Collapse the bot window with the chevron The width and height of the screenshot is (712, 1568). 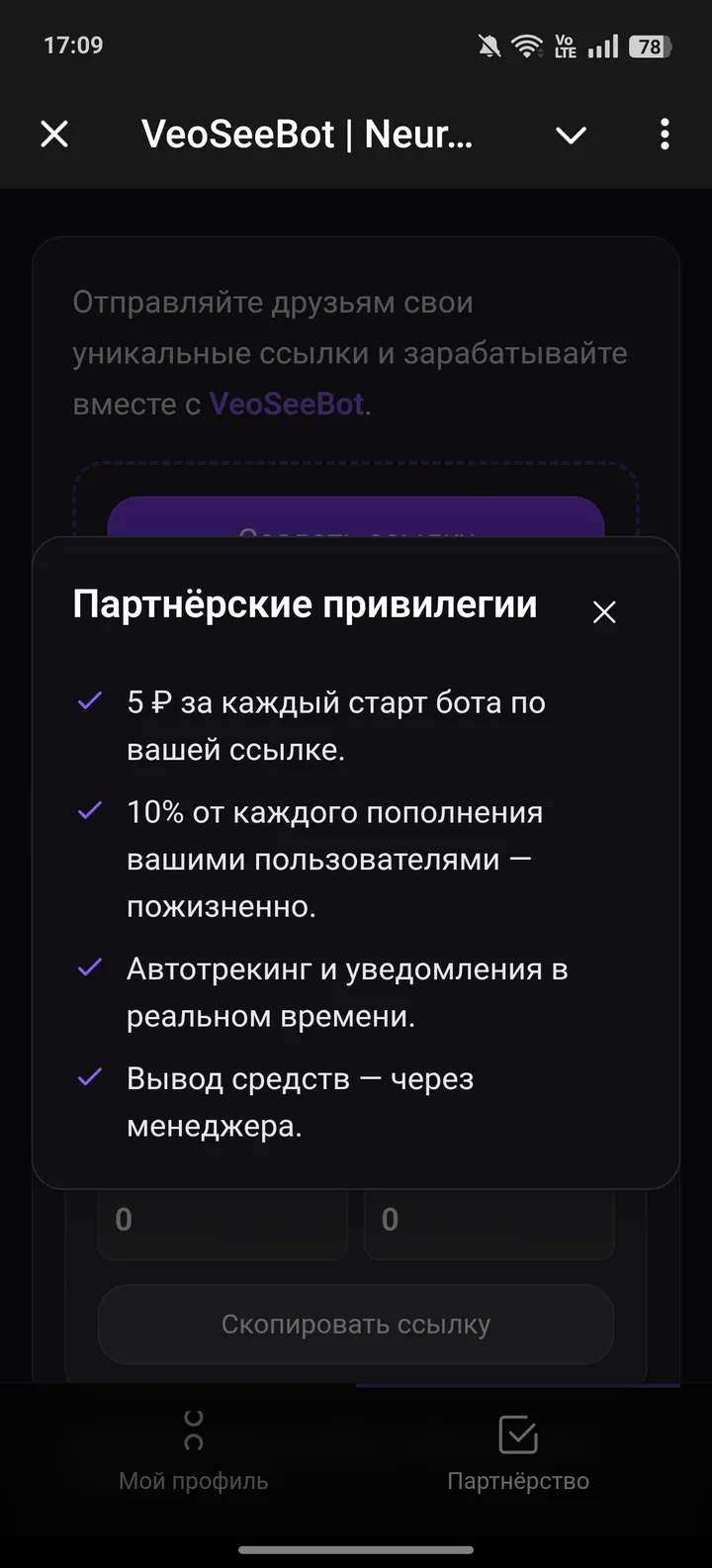click(572, 135)
